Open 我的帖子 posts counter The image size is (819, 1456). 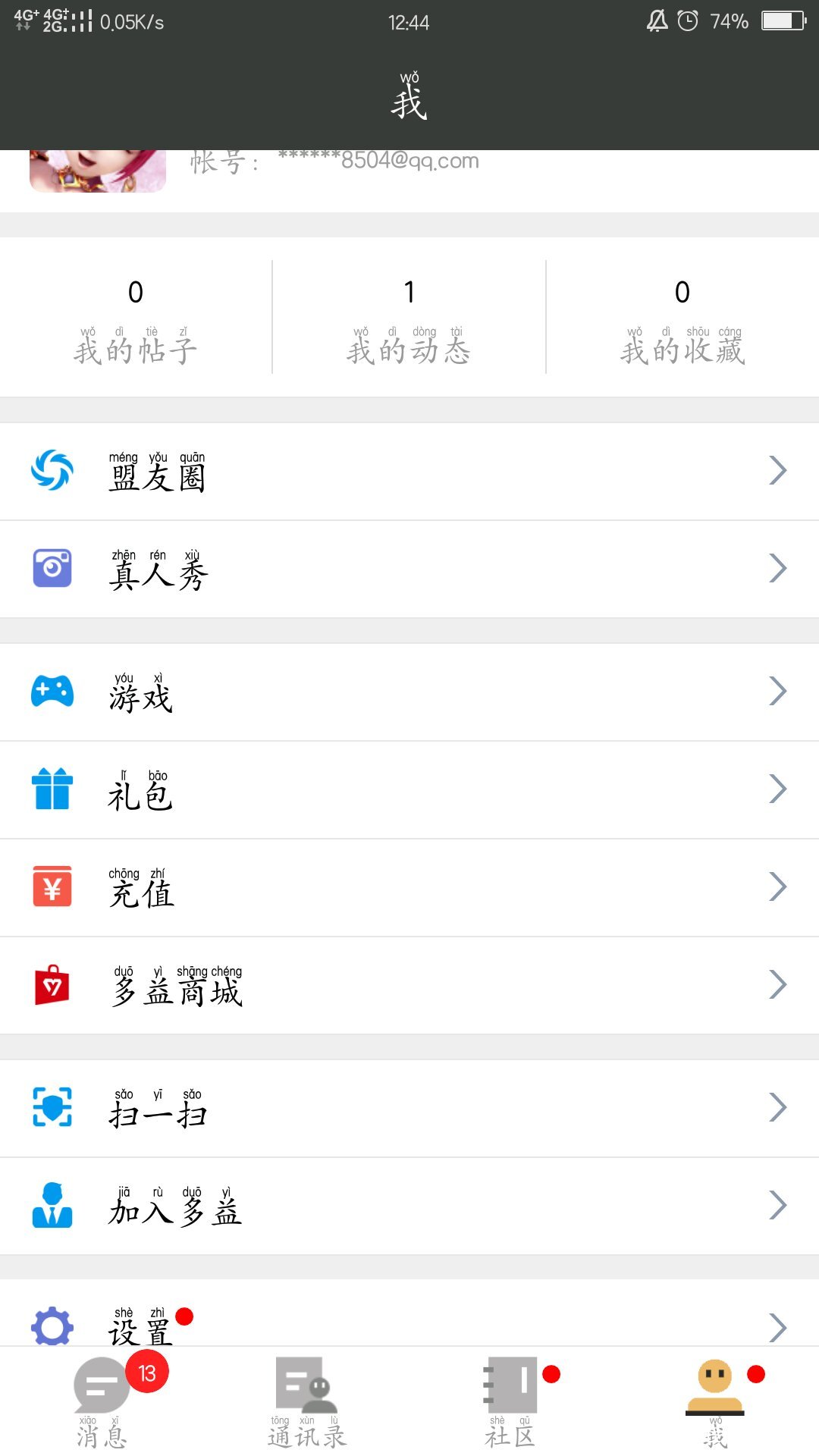[x=136, y=318]
